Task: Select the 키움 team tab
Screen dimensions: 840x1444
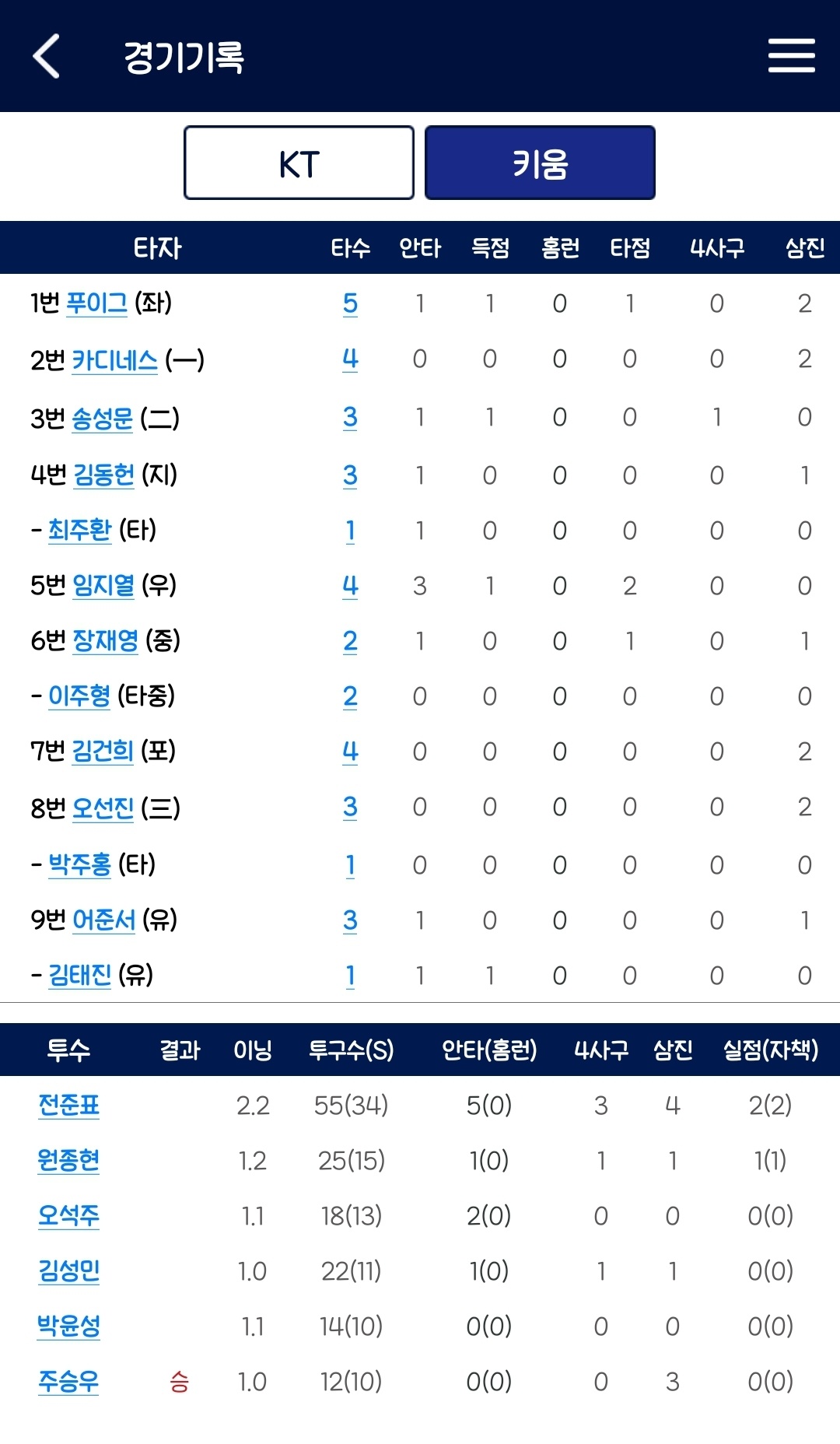Action: [540, 163]
